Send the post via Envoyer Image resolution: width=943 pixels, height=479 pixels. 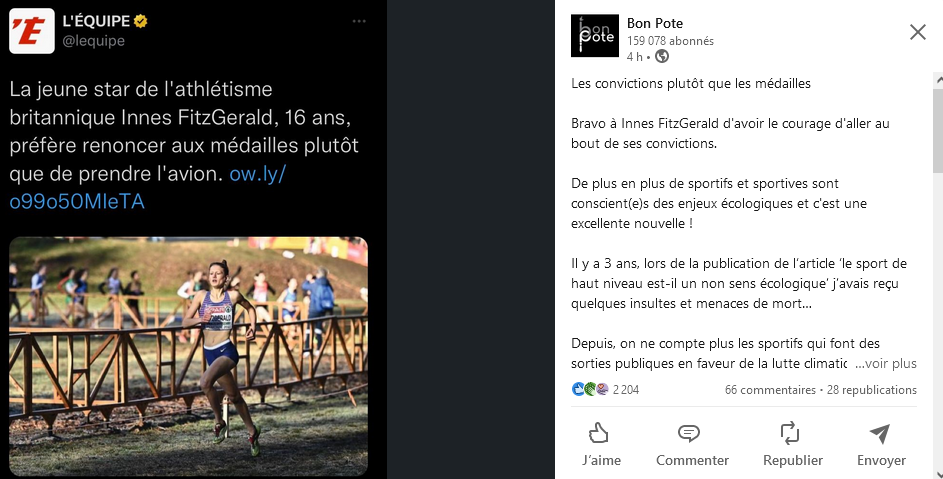point(881,444)
